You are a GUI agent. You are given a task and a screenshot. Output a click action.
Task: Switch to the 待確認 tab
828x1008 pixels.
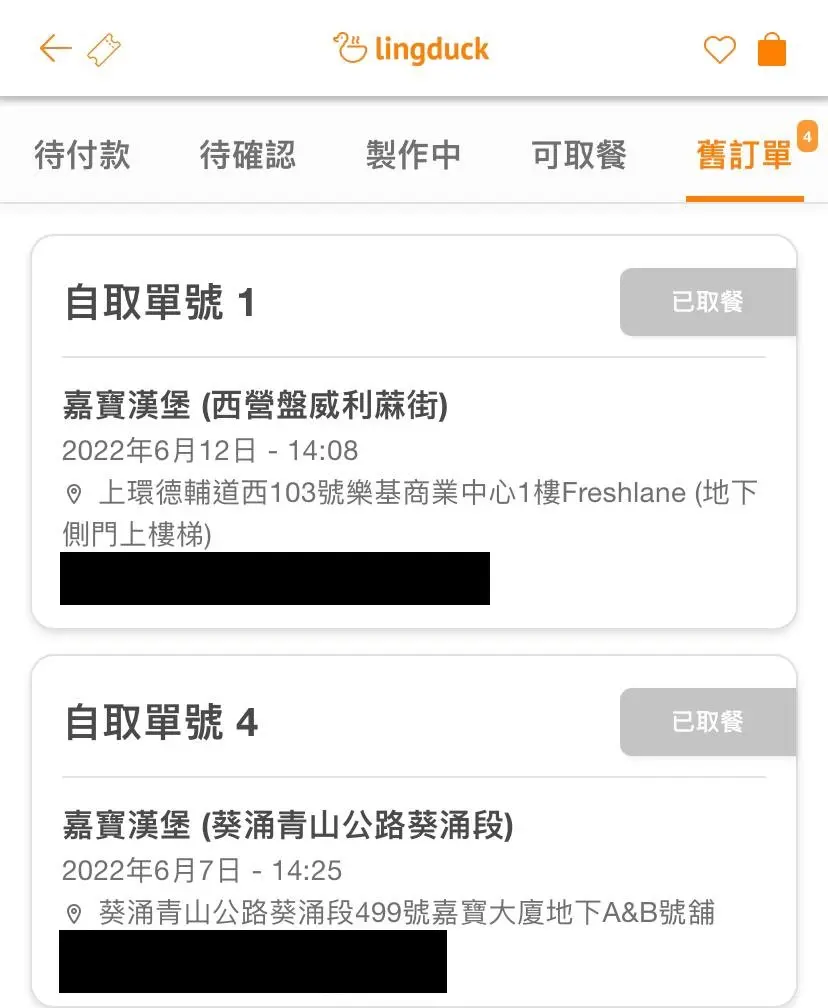(247, 155)
